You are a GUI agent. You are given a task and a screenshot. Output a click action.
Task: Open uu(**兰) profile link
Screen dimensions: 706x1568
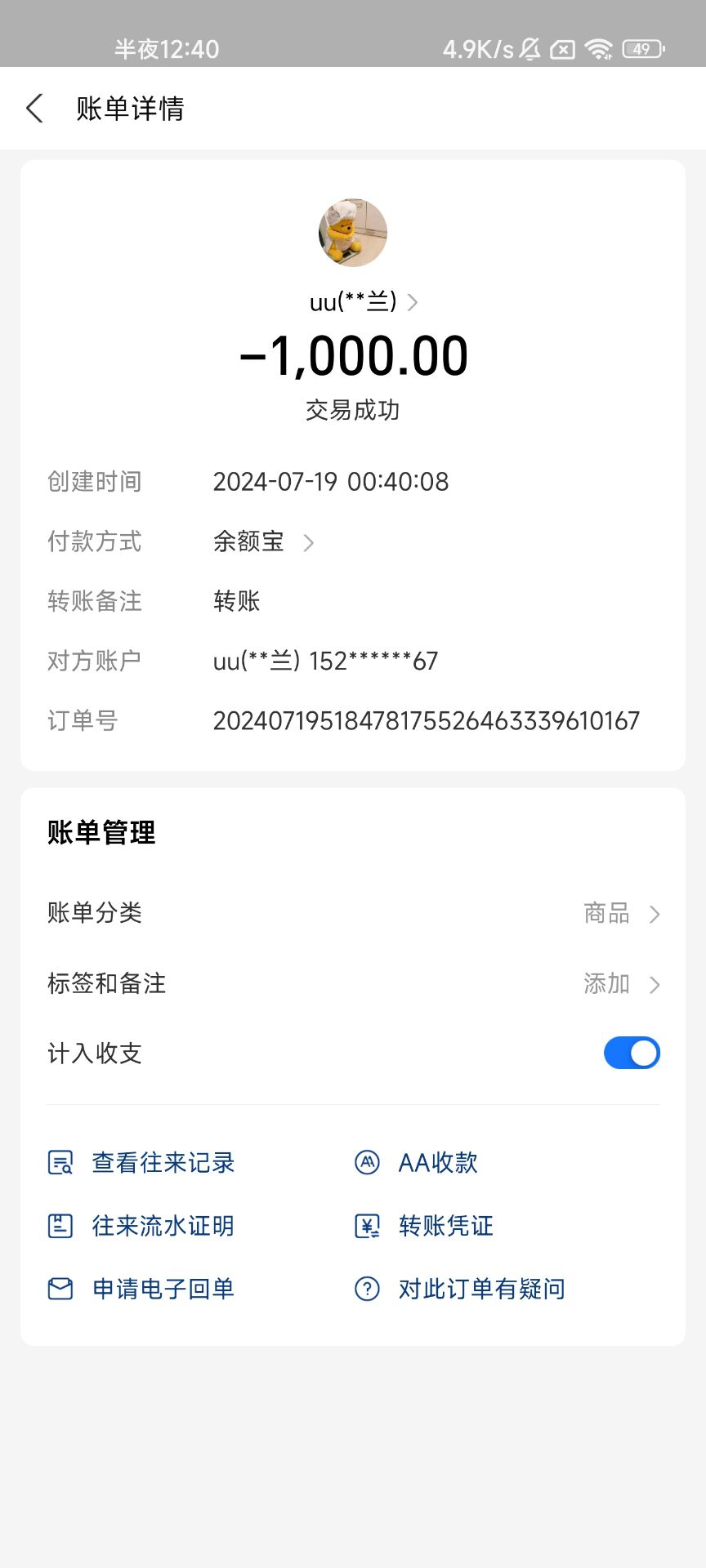pyautogui.click(x=363, y=302)
